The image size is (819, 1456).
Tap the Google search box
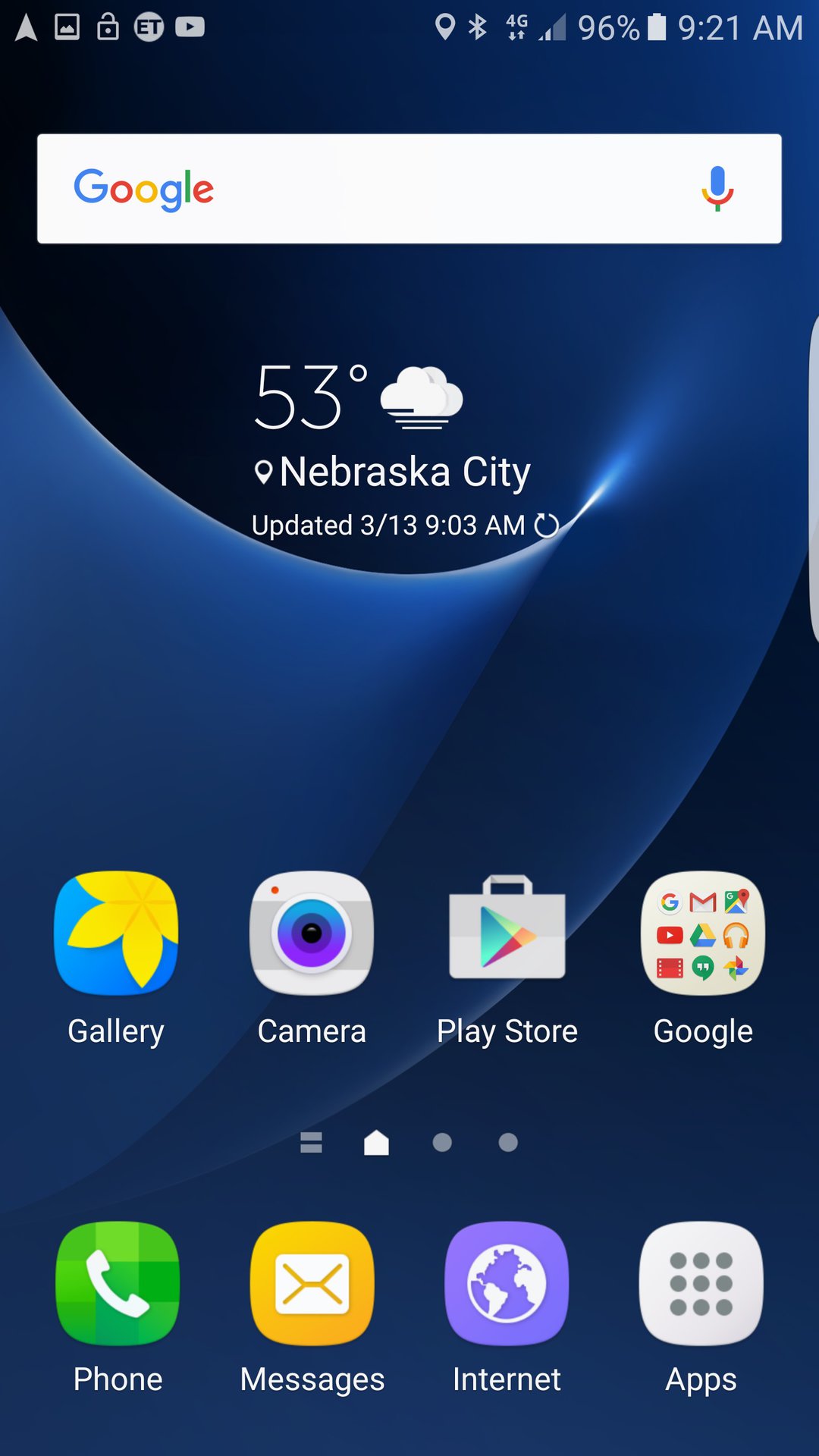click(409, 189)
